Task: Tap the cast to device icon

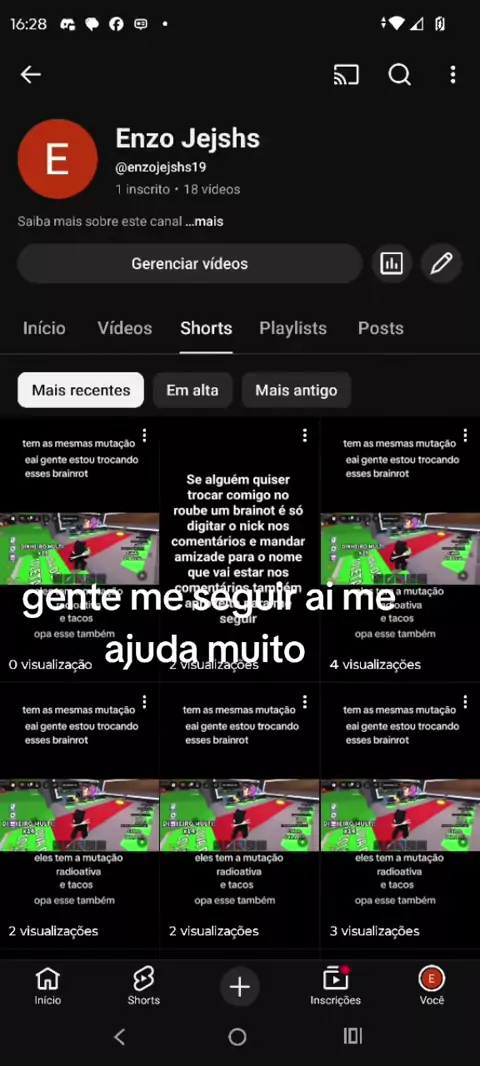Action: pos(346,75)
